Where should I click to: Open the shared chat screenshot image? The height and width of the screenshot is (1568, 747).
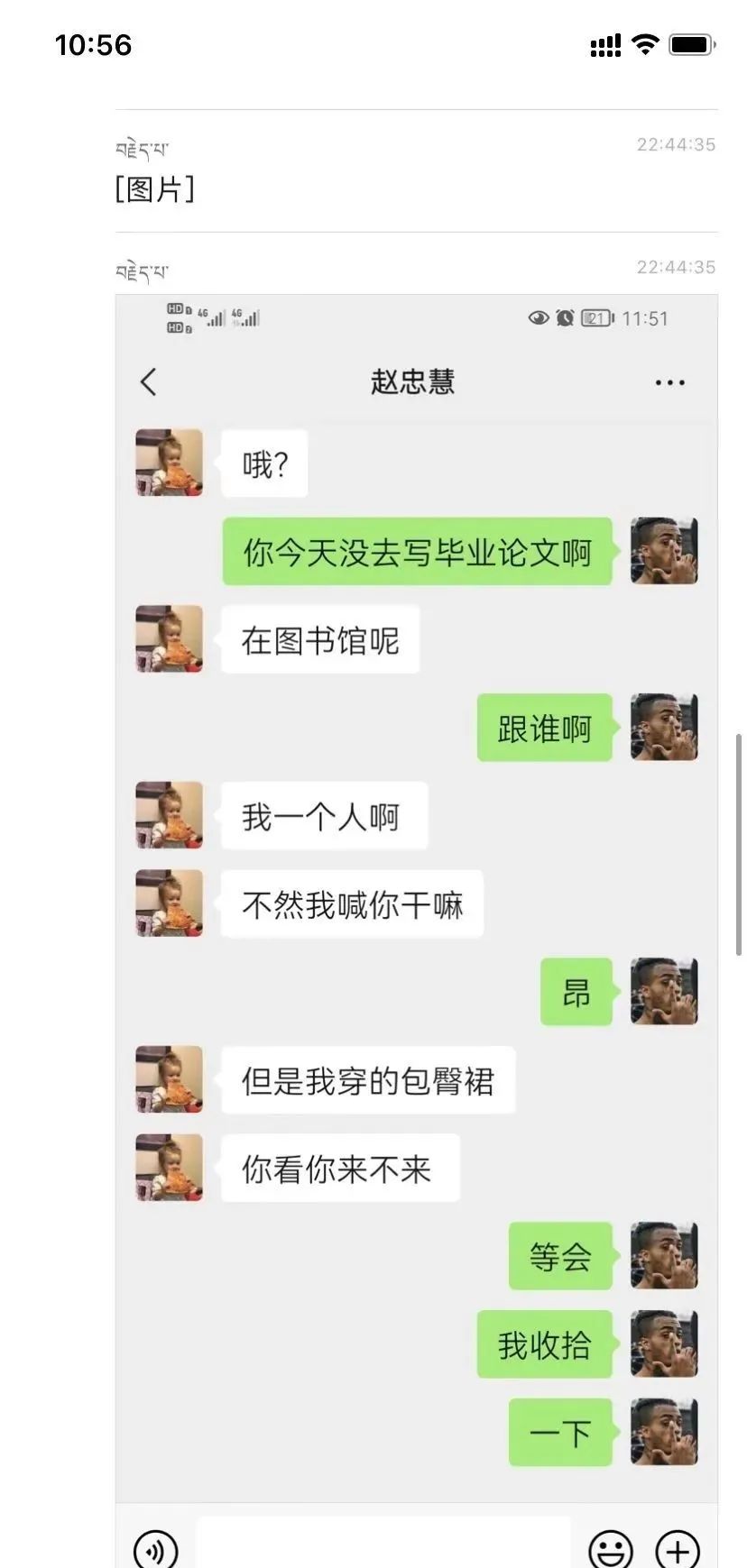click(416, 902)
